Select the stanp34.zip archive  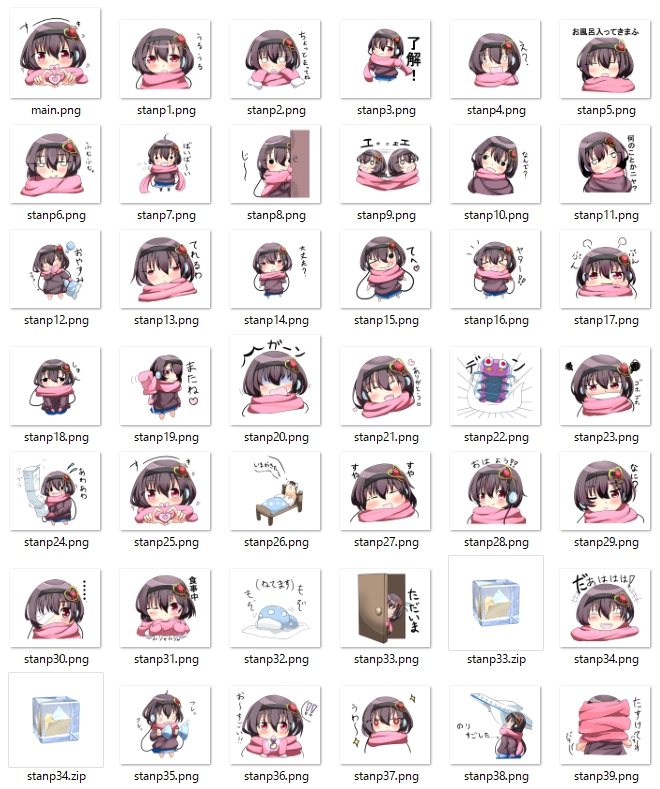click(55, 720)
